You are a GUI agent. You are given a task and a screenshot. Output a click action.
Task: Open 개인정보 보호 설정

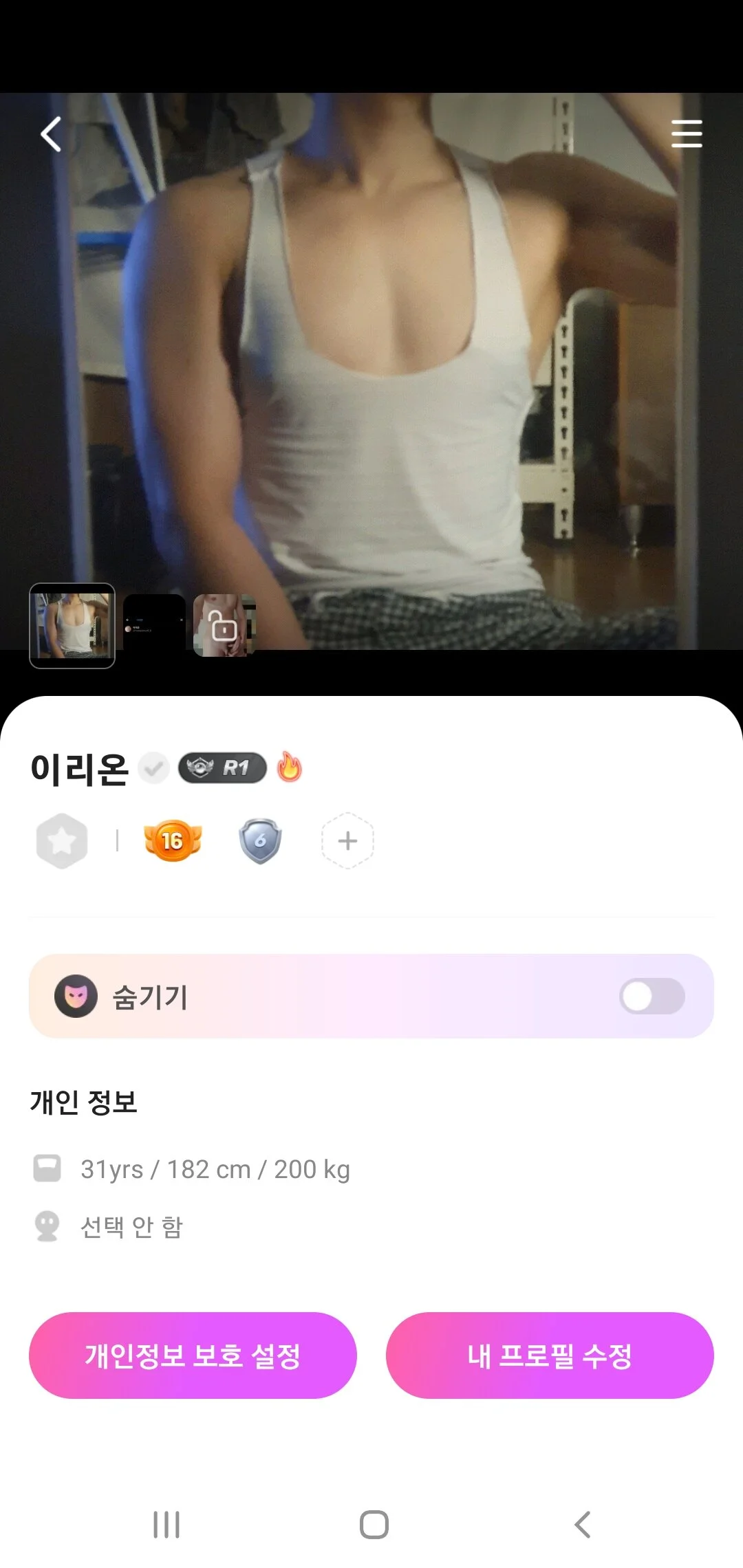point(193,1355)
